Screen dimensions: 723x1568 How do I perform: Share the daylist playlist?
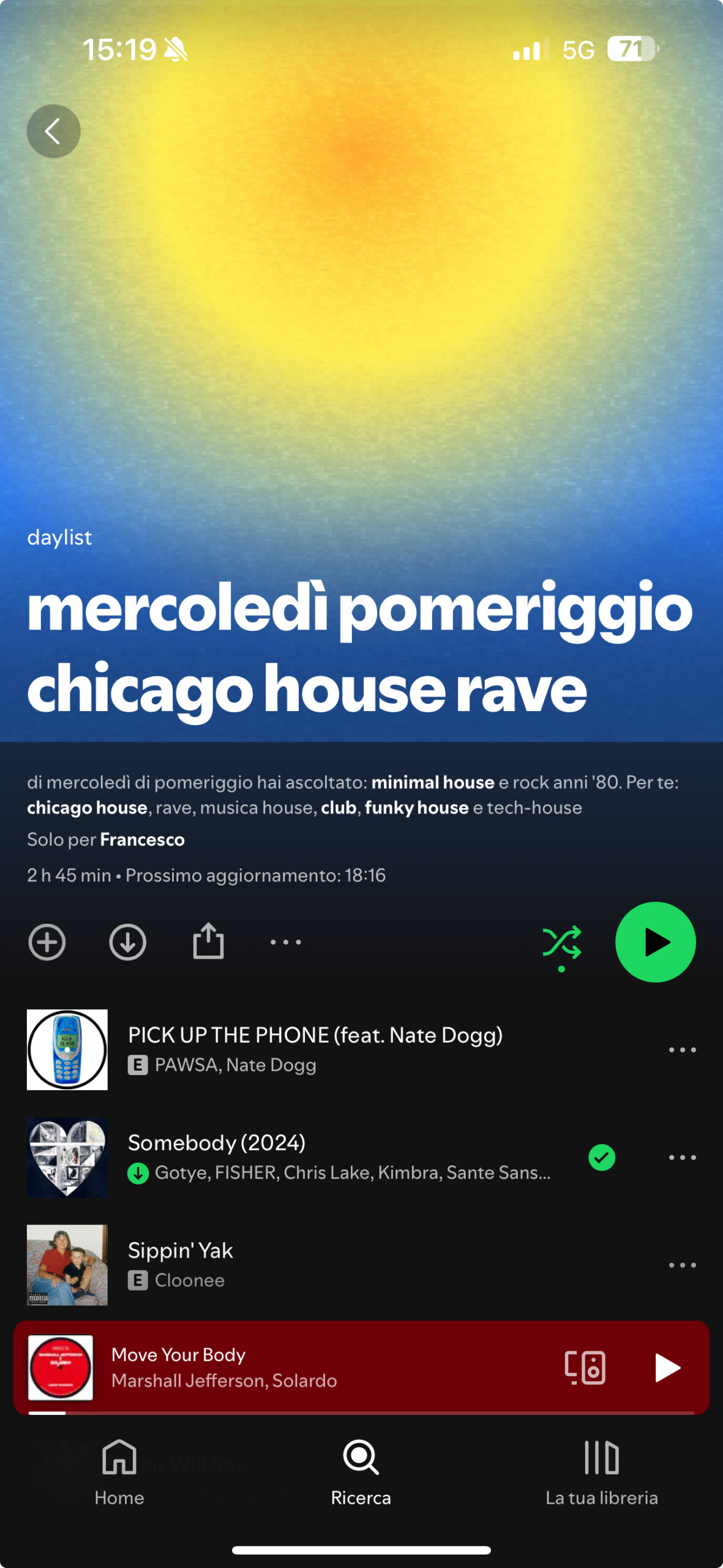(x=208, y=941)
